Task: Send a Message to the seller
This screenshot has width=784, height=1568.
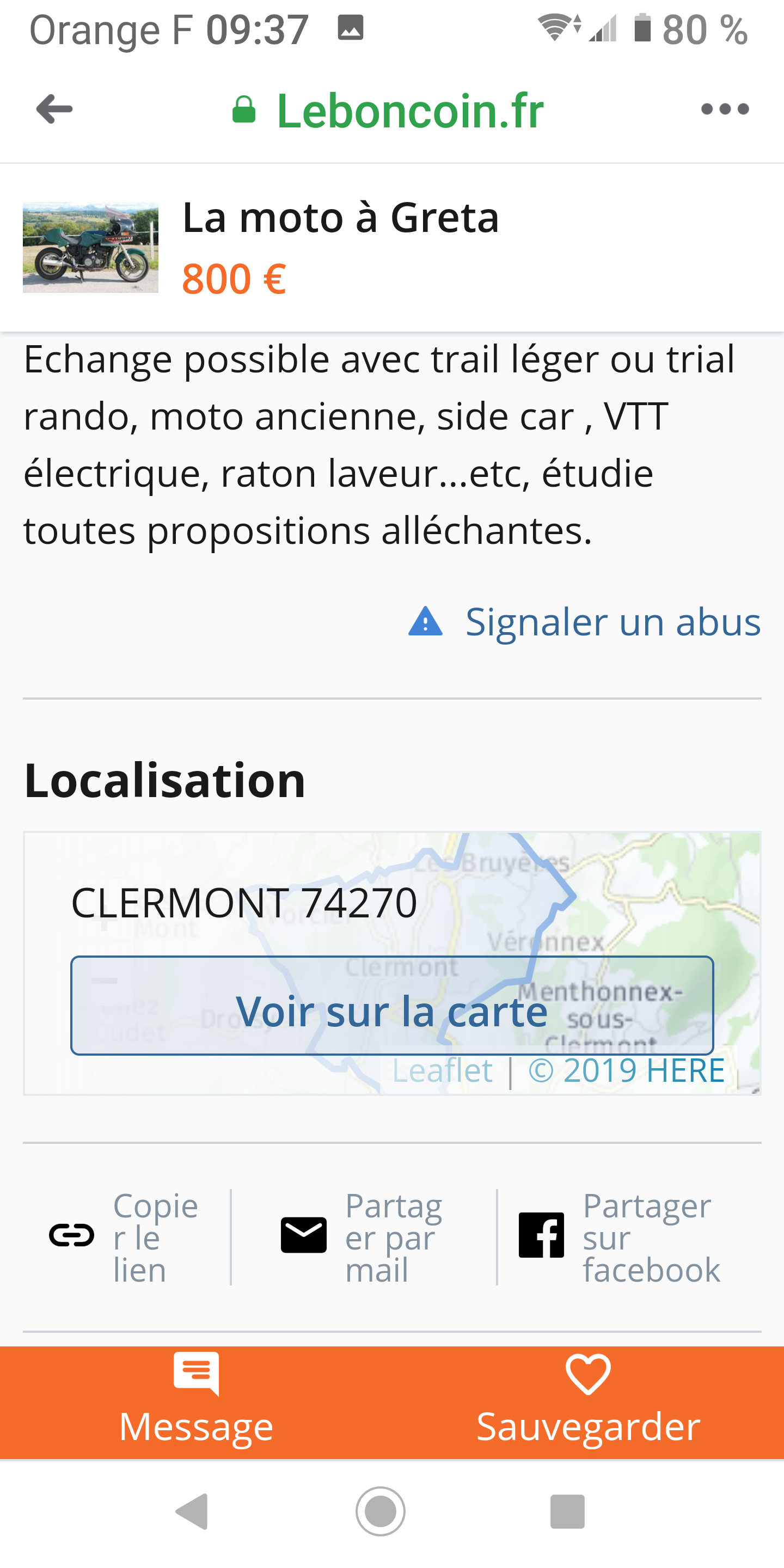Action: pos(196,1402)
